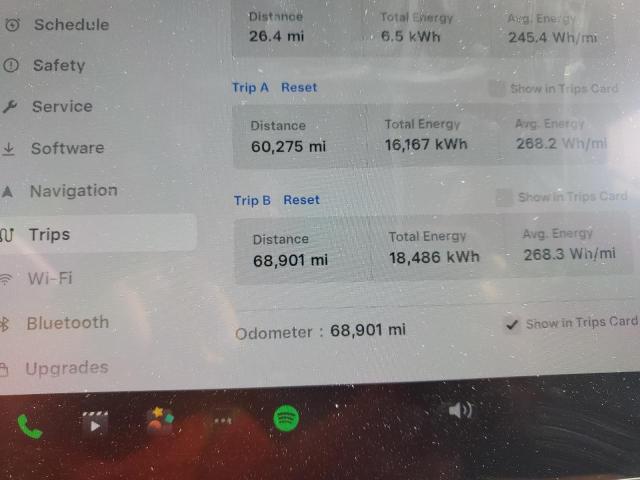640x480 pixels.
Task: Select the Navigation menu item
Action: [73, 190]
